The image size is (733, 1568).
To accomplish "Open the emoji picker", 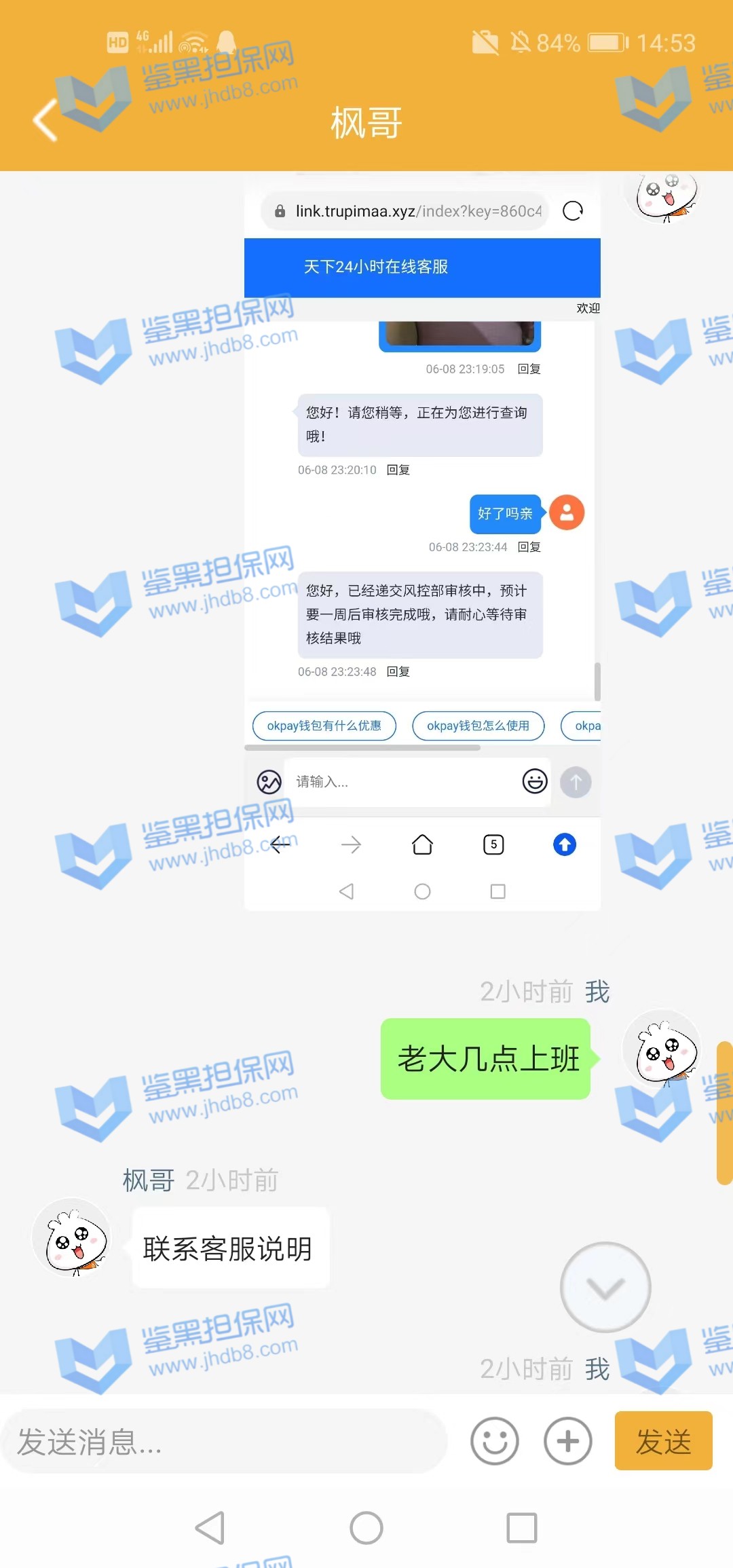I will (x=495, y=1440).
